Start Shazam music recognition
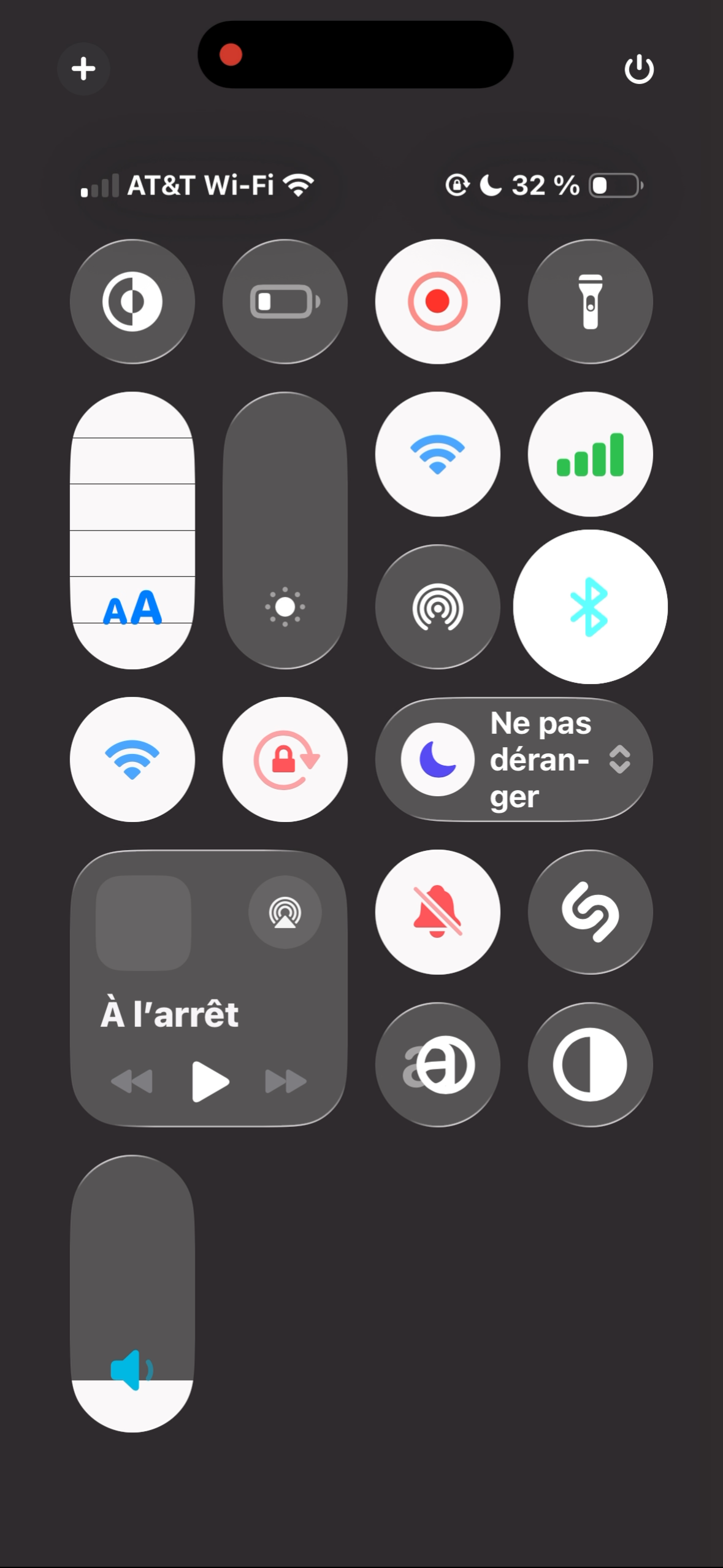This screenshot has width=723, height=1568. pos(591,912)
